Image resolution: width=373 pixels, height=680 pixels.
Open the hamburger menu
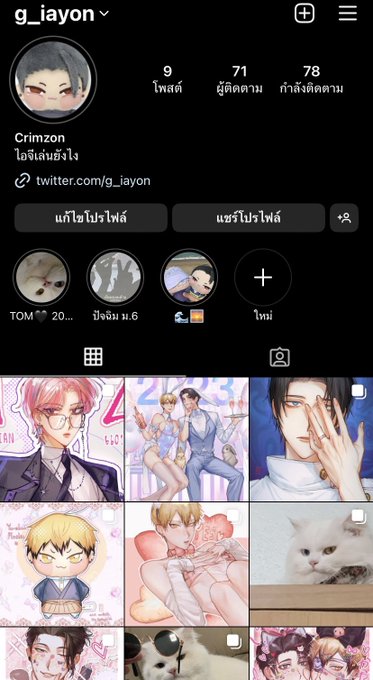tap(347, 13)
